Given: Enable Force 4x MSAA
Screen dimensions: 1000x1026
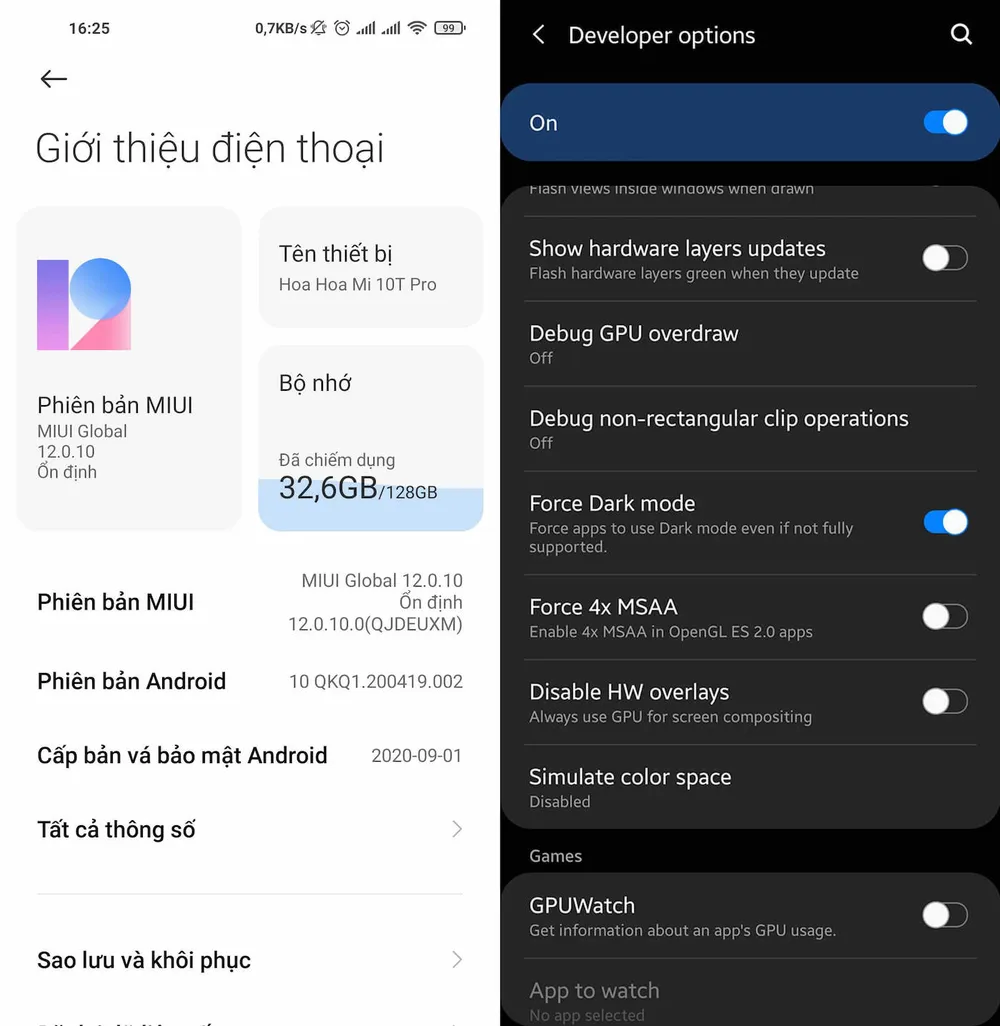Looking at the screenshot, I should click(x=945, y=617).
